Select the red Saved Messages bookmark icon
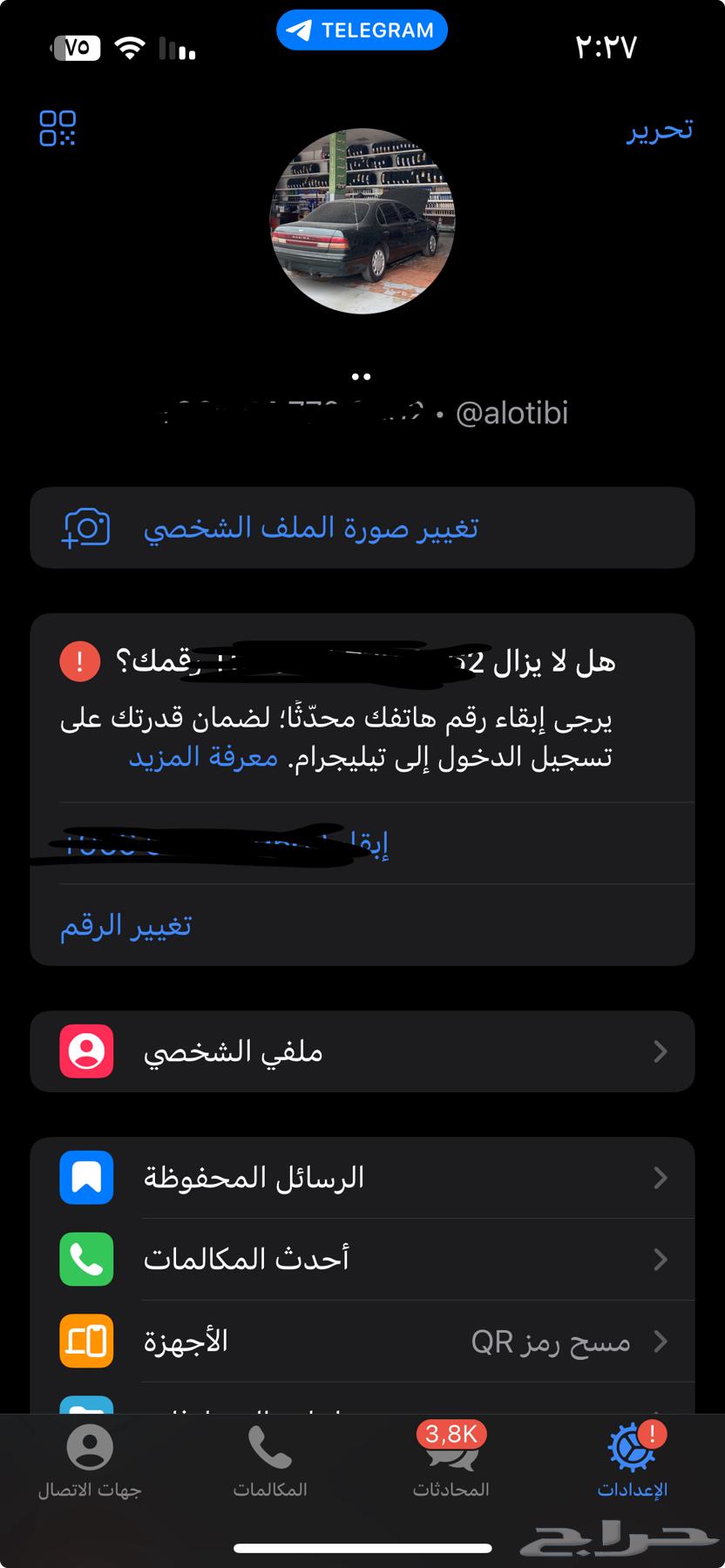Viewport: 725px width, 1568px height. [85, 1177]
